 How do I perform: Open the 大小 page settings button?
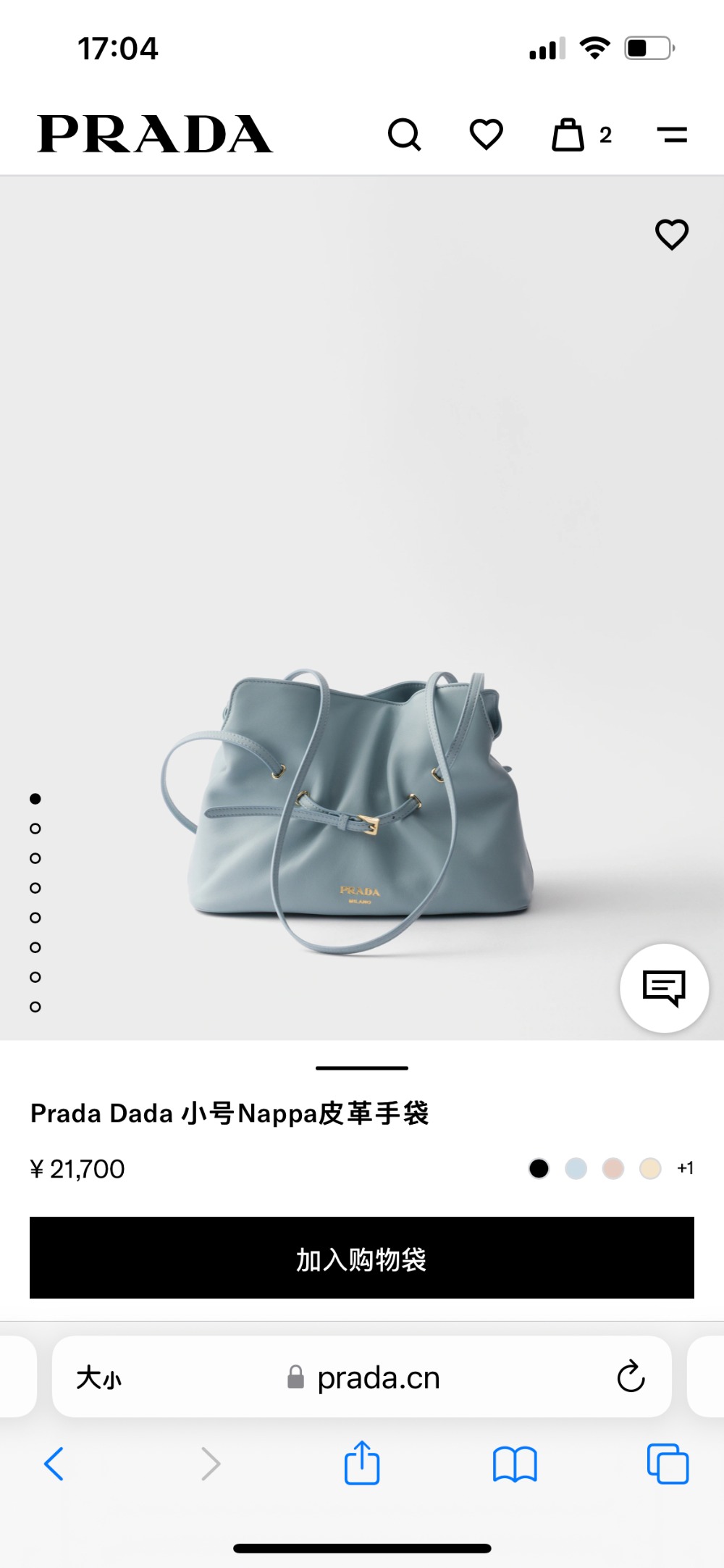coord(99,1378)
